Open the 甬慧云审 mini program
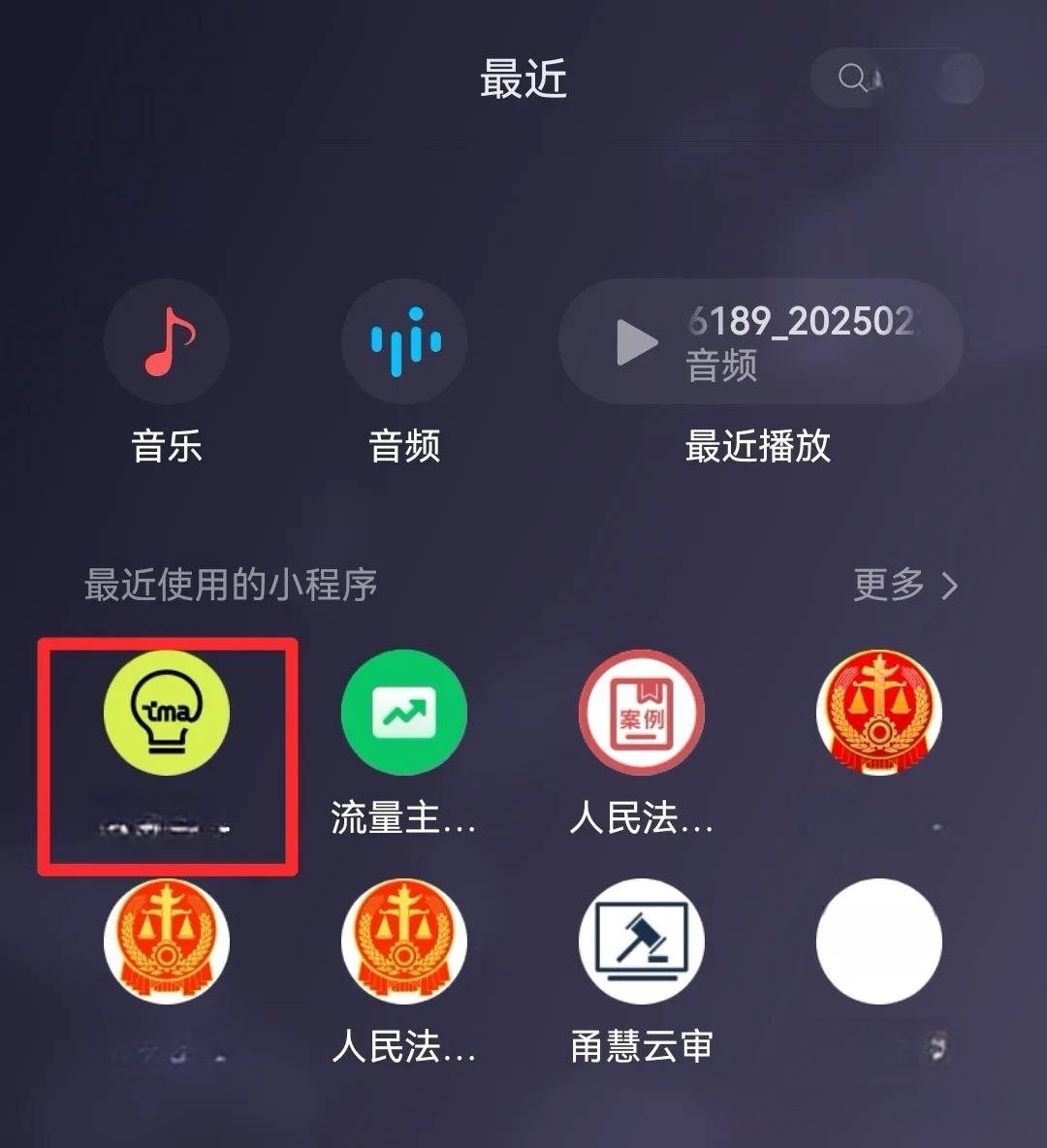This screenshot has height=1148, width=1047. pyautogui.click(x=642, y=941)
